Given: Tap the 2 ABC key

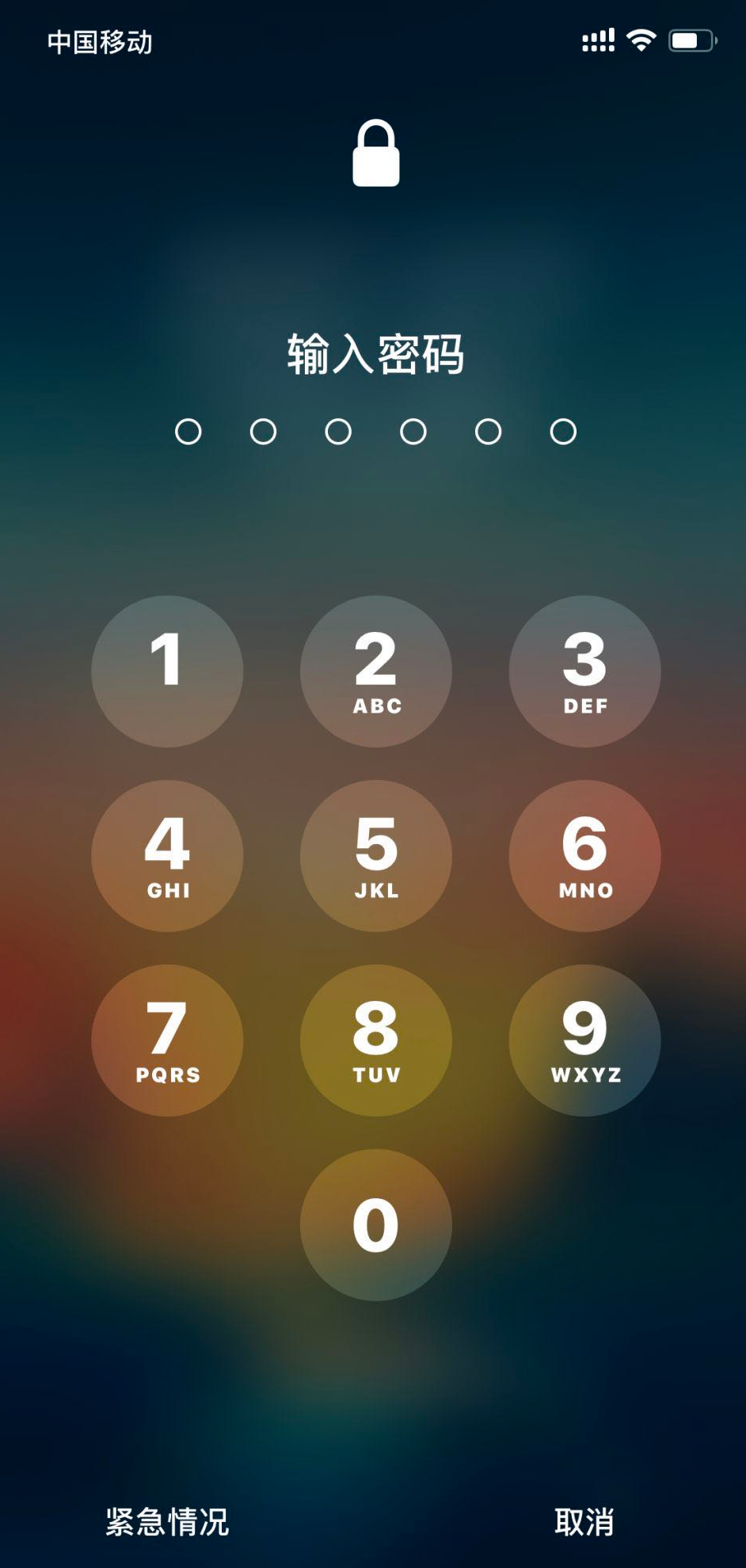Looking at the screenshot, I should 375,669.
